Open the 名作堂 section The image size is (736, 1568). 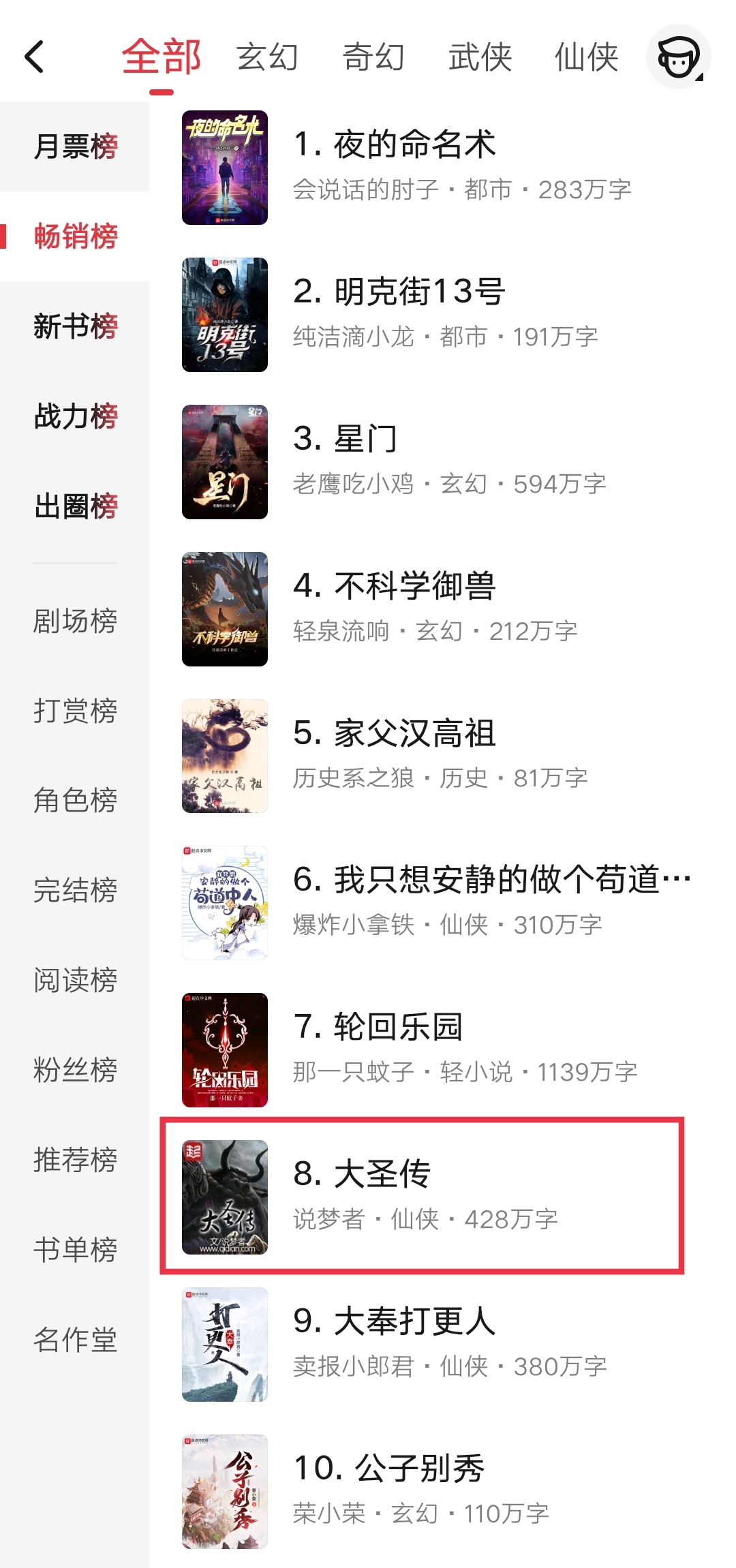click(x=75, y=1340)
